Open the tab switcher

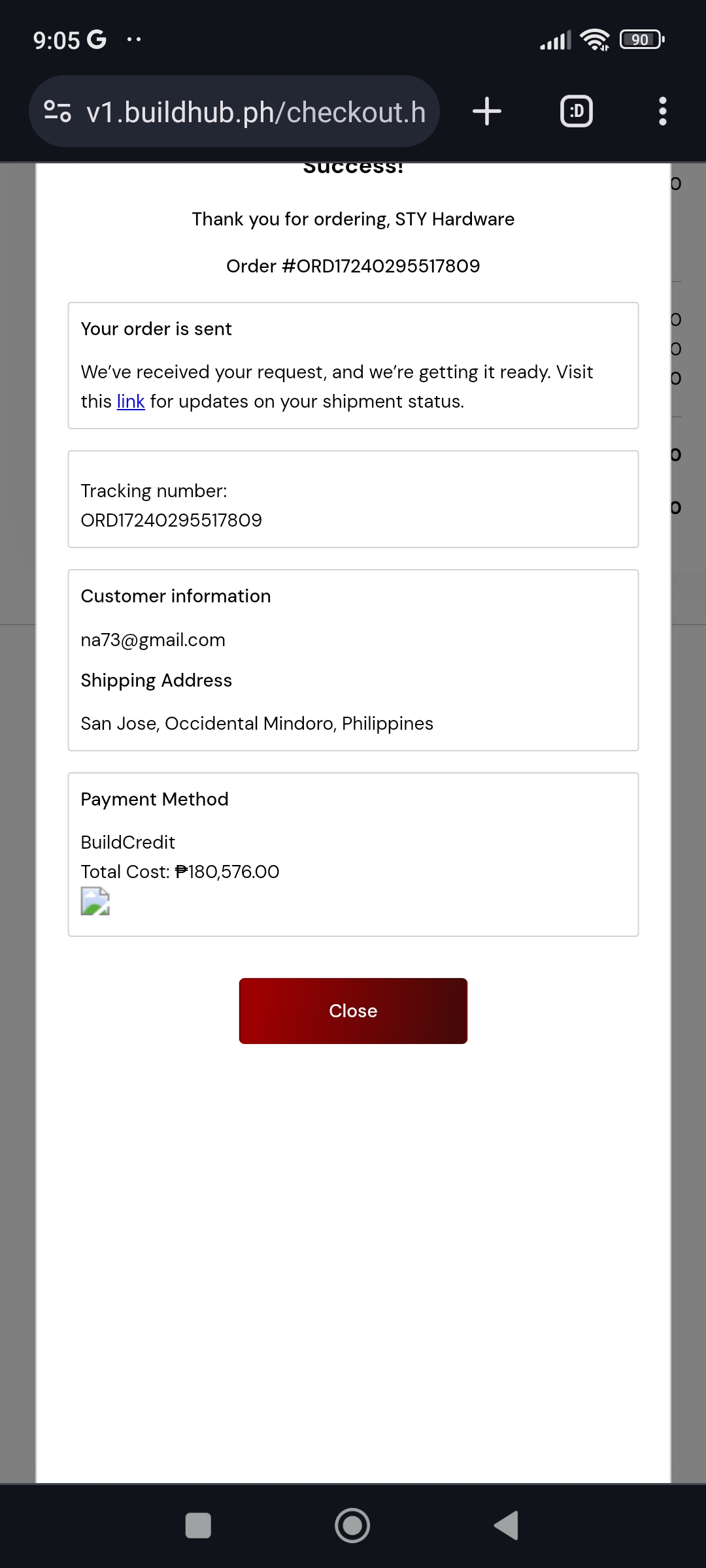577,111
